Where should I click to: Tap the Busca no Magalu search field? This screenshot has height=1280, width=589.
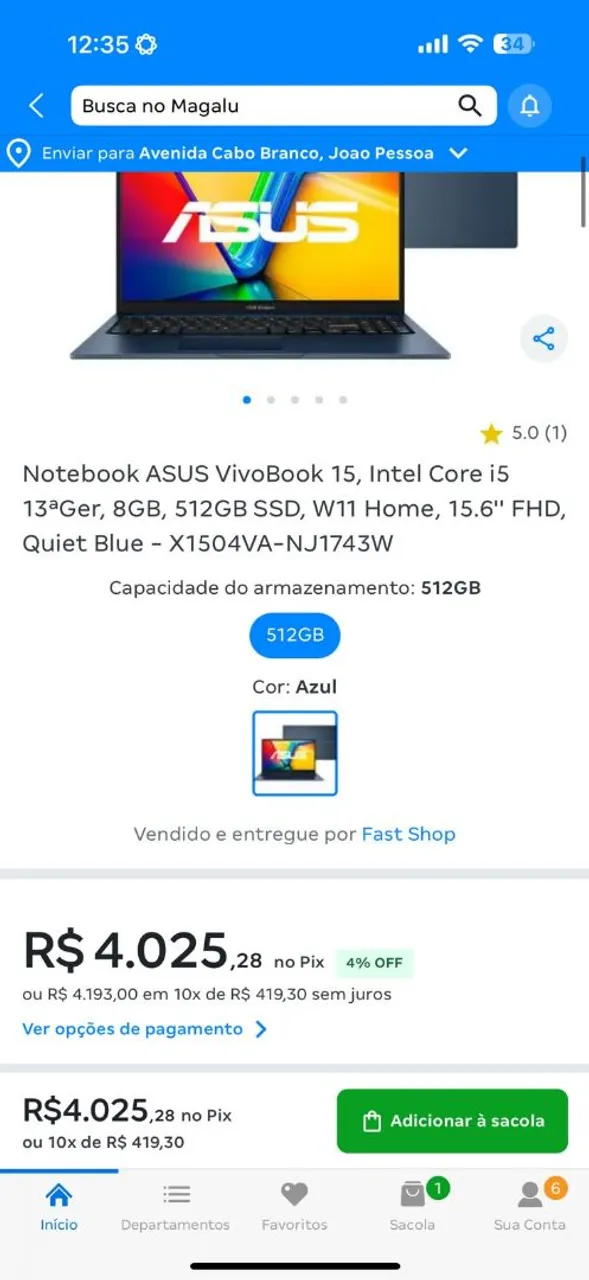point(283,106)
